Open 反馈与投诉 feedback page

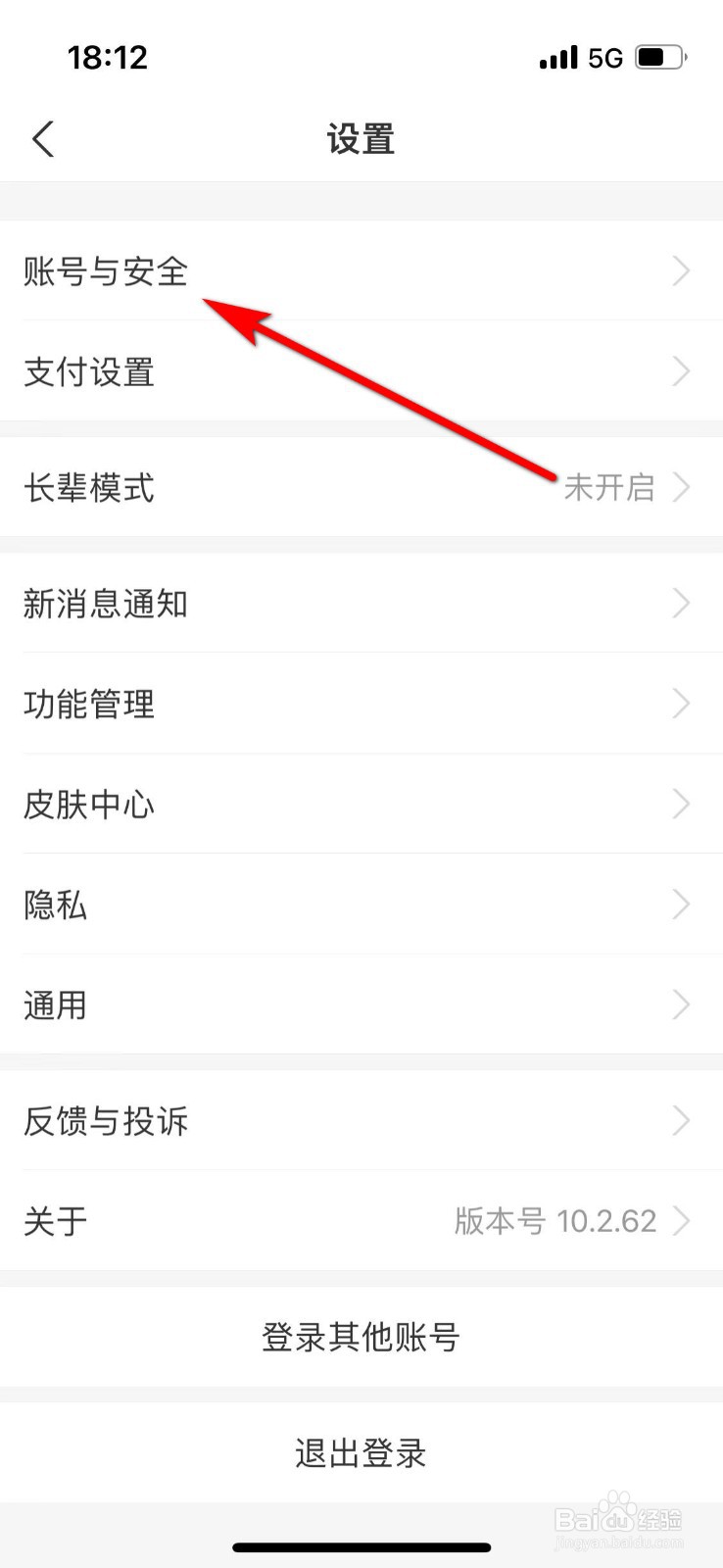pos(105,1121)
